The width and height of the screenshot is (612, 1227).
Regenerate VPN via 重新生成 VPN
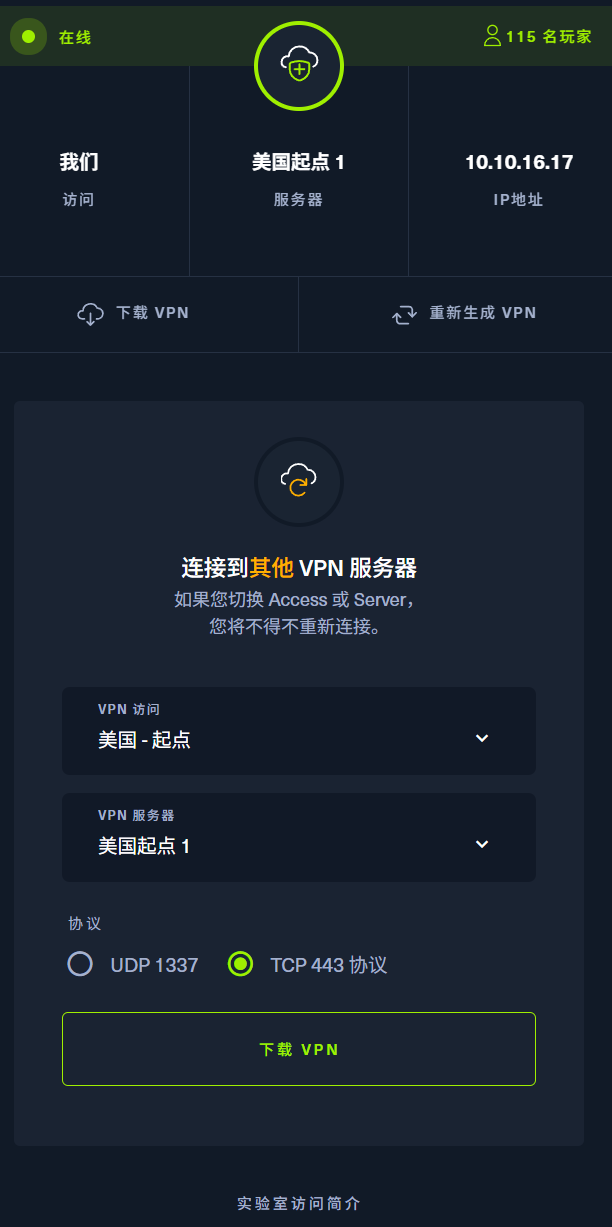[464, 313]
